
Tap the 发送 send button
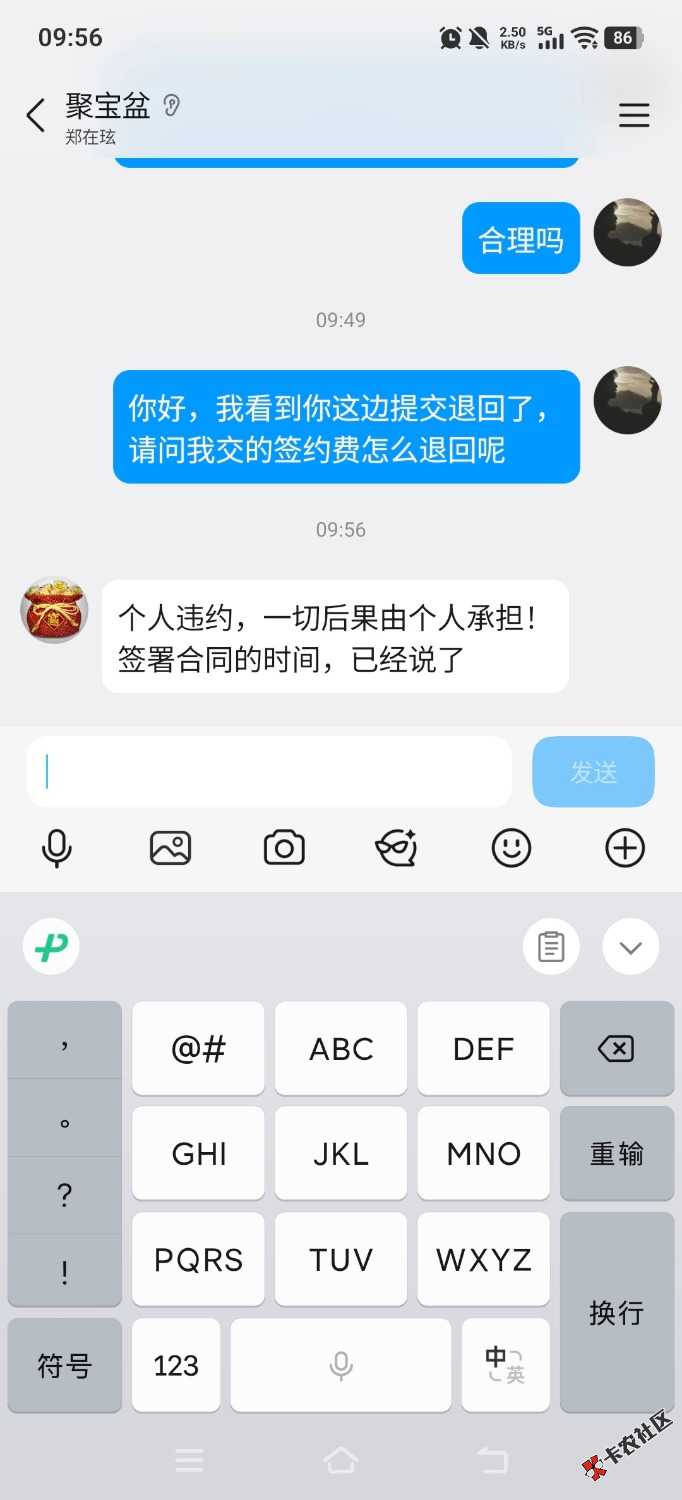tap(593, 772)
